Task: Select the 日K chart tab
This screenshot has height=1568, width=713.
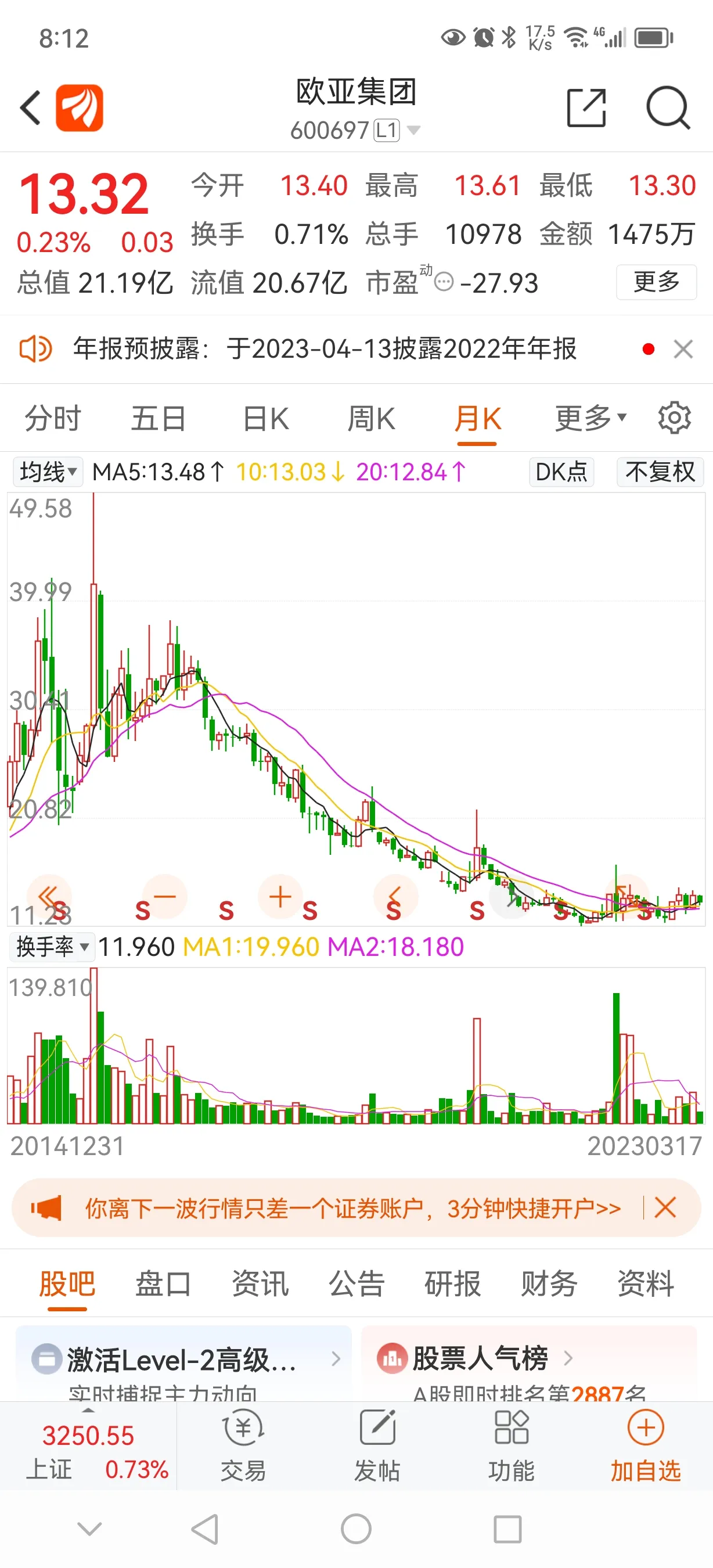Action: 265,419
